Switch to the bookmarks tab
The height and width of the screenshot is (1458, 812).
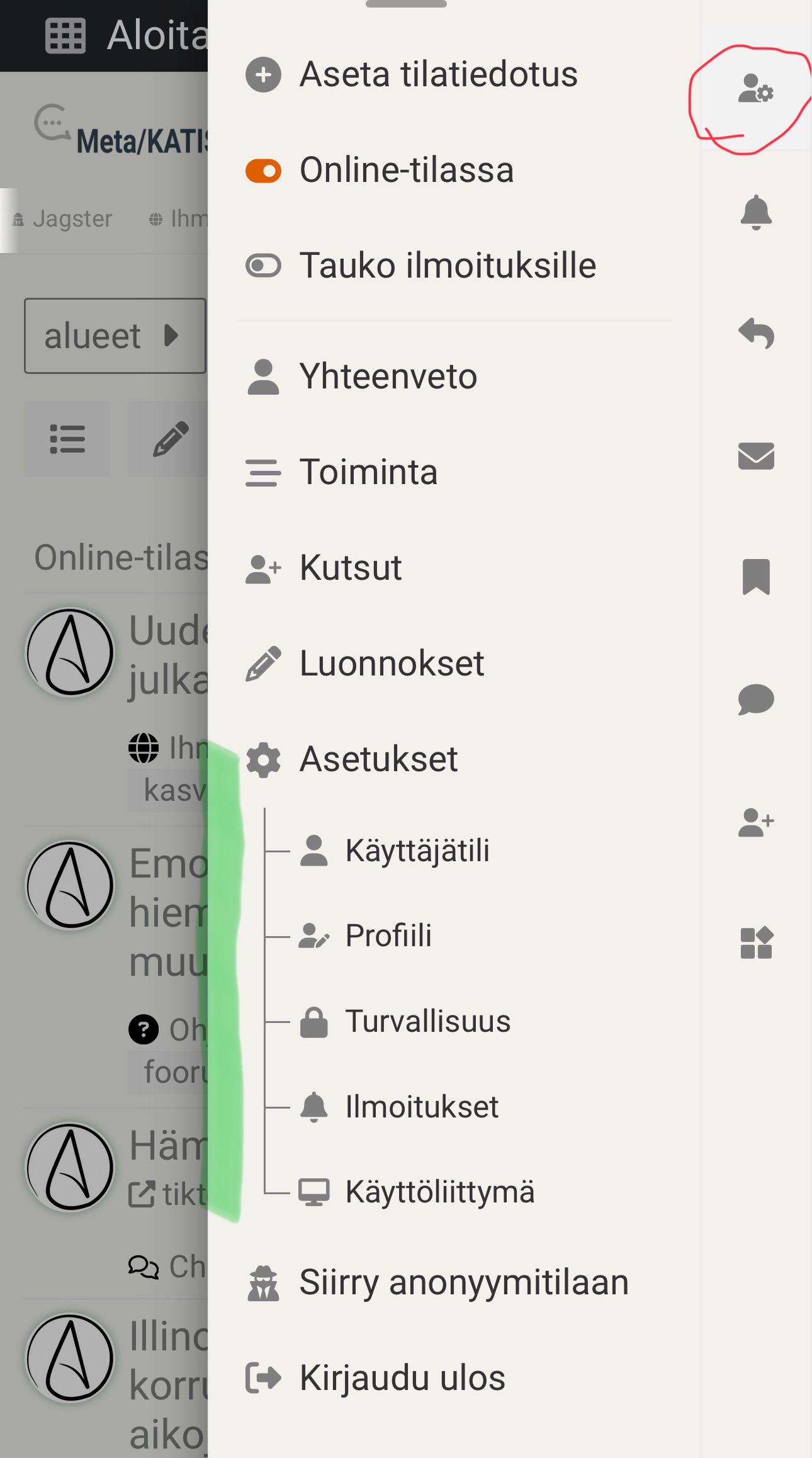coord(756,577)
